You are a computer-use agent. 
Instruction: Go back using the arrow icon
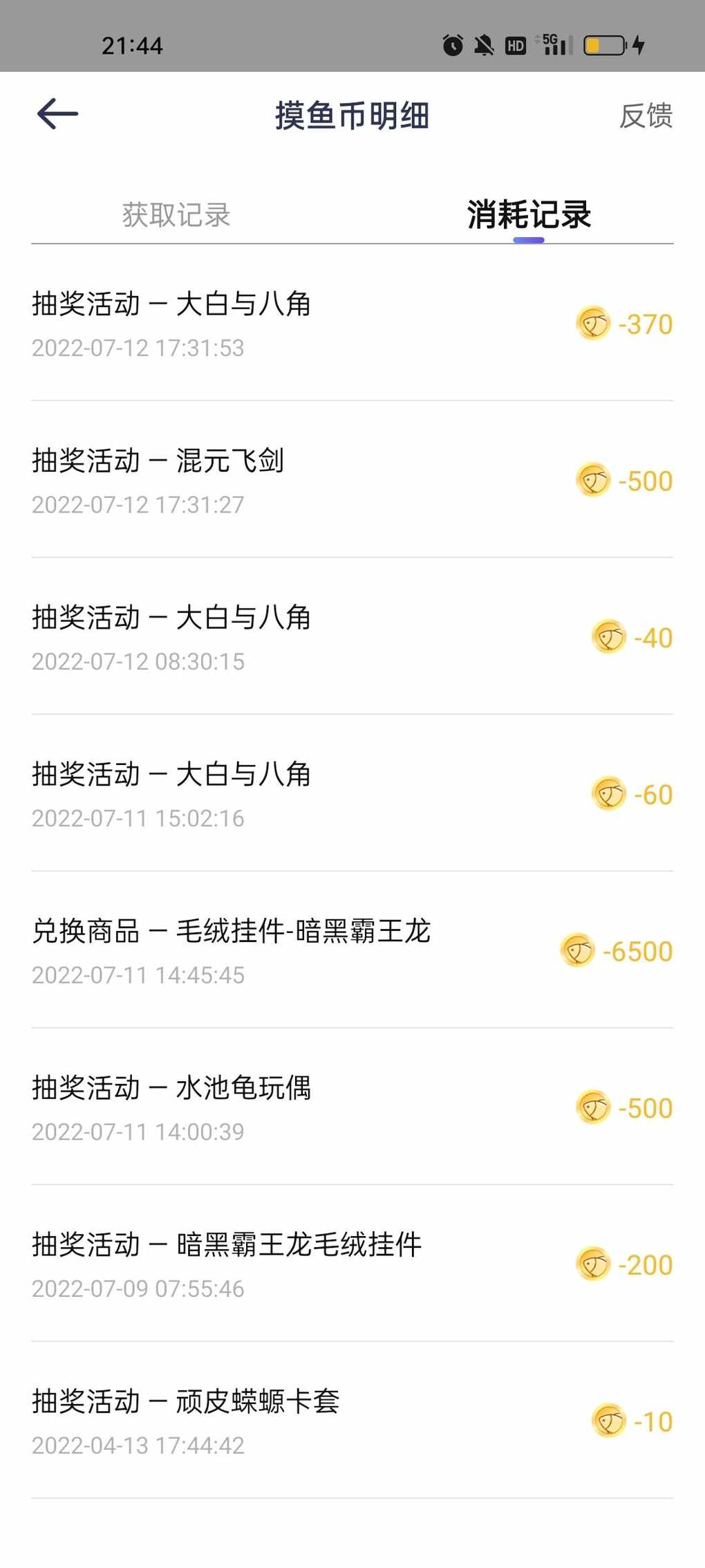(57, 114)
